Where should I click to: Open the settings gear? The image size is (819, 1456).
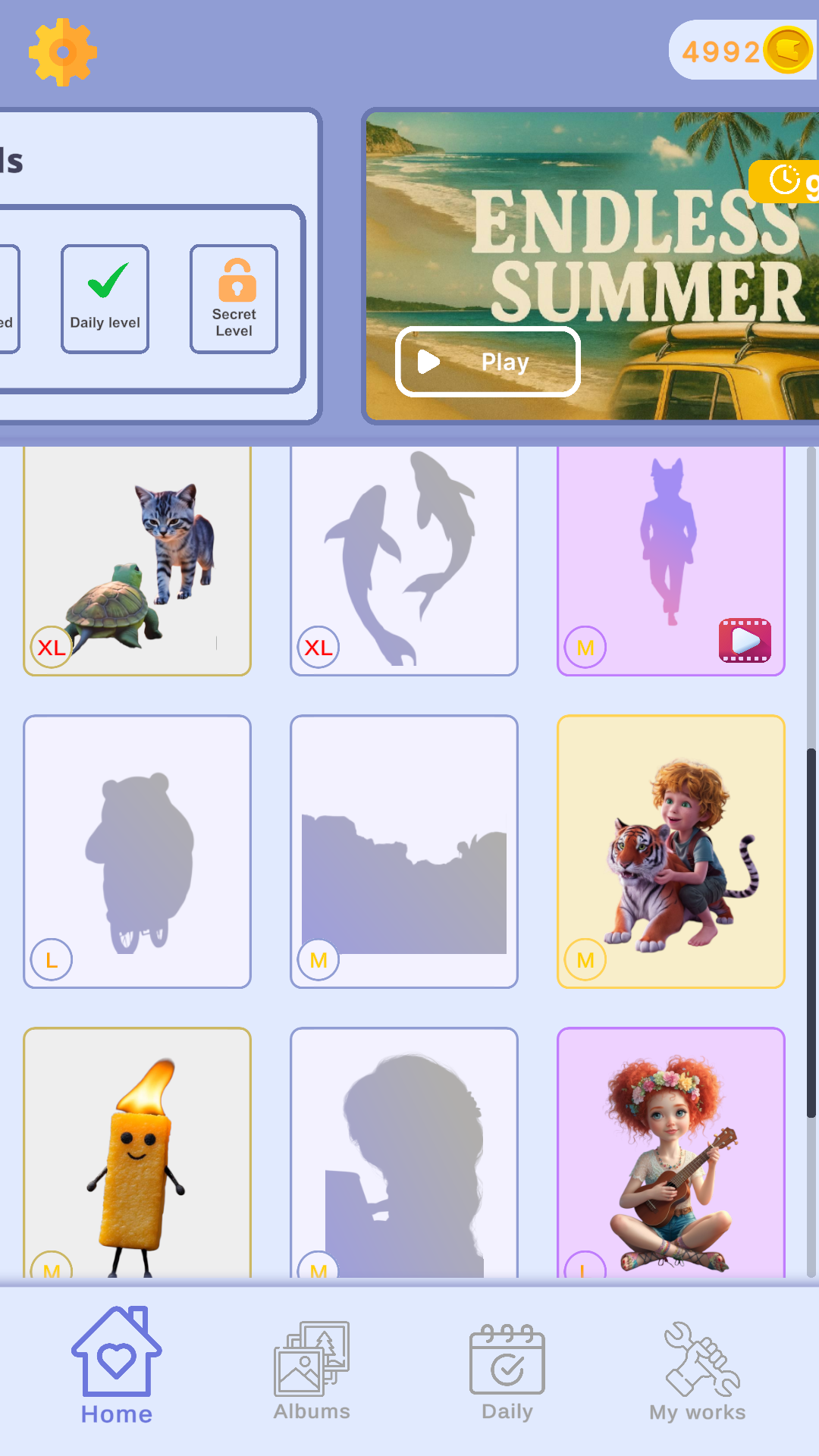(x=63, y=52)
